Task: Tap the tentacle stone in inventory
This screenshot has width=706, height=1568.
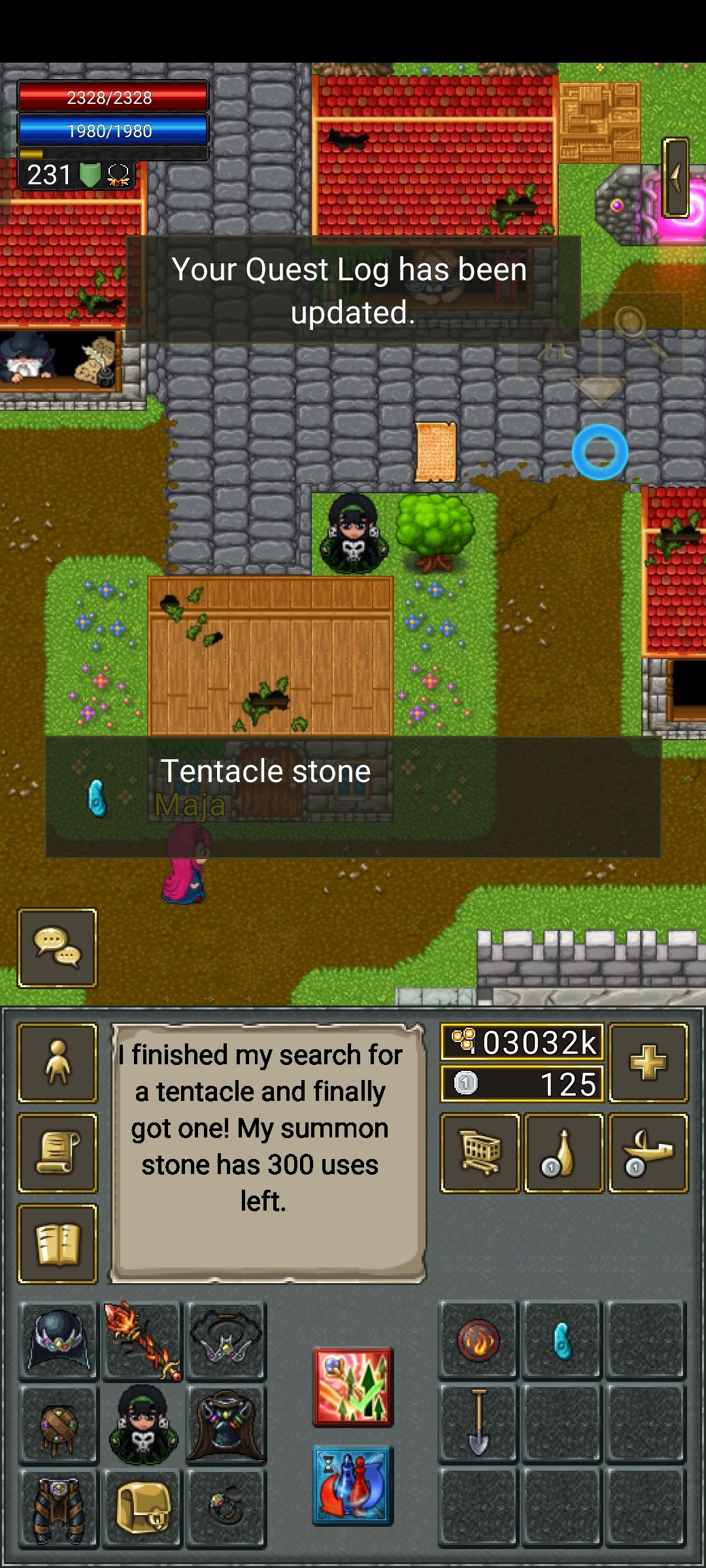Action: coord(562,1341)
